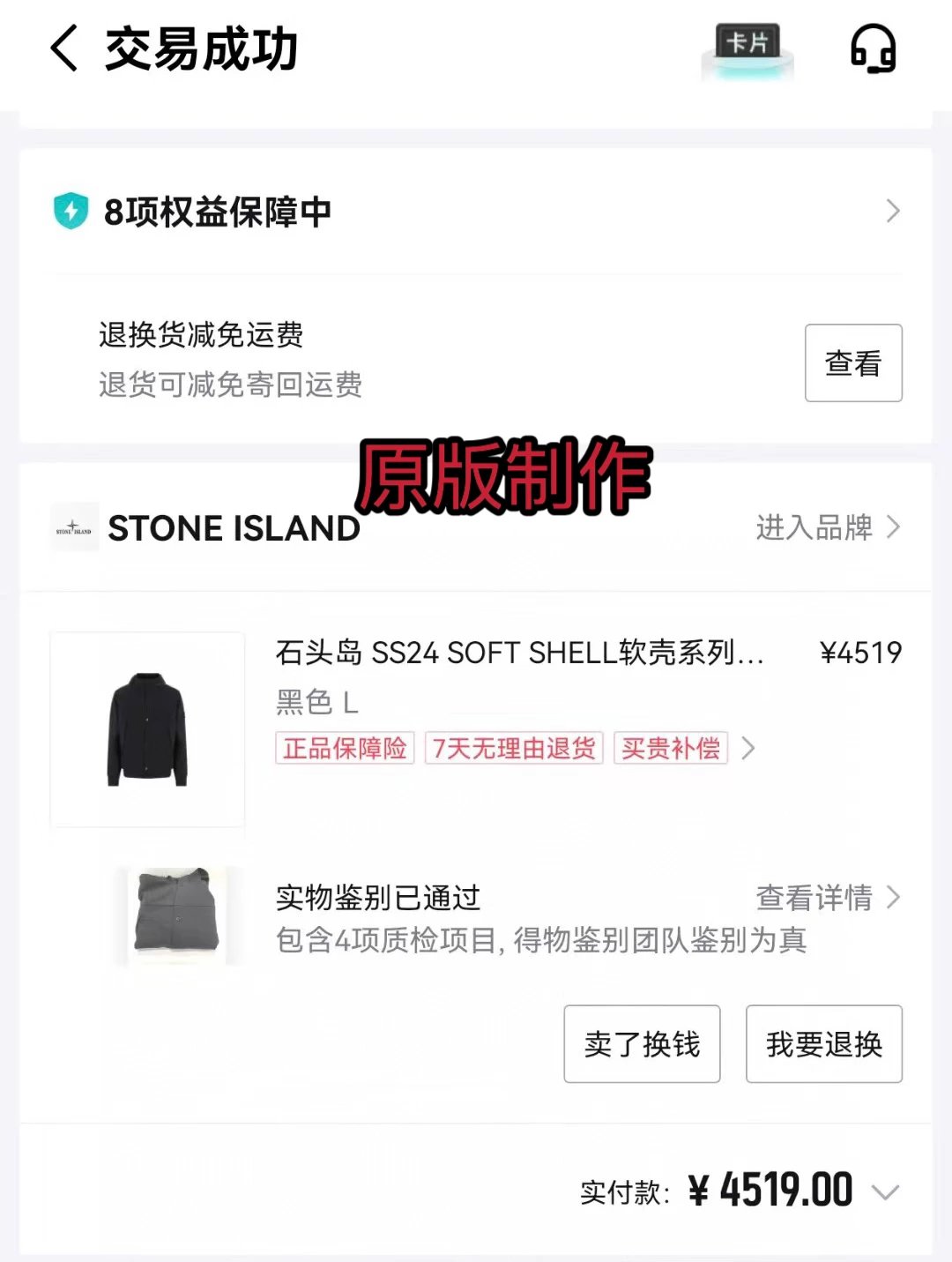
Task: Contact customer service via headset icon
Action: pos(873,49)
